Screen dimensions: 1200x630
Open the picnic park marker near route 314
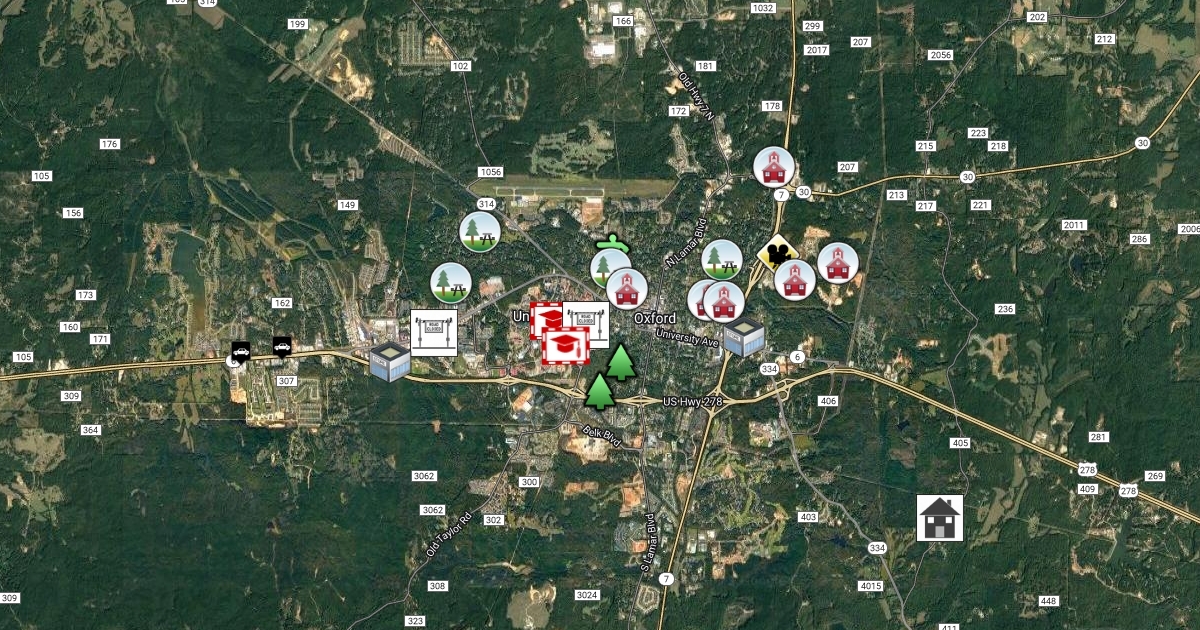(480, 232)
